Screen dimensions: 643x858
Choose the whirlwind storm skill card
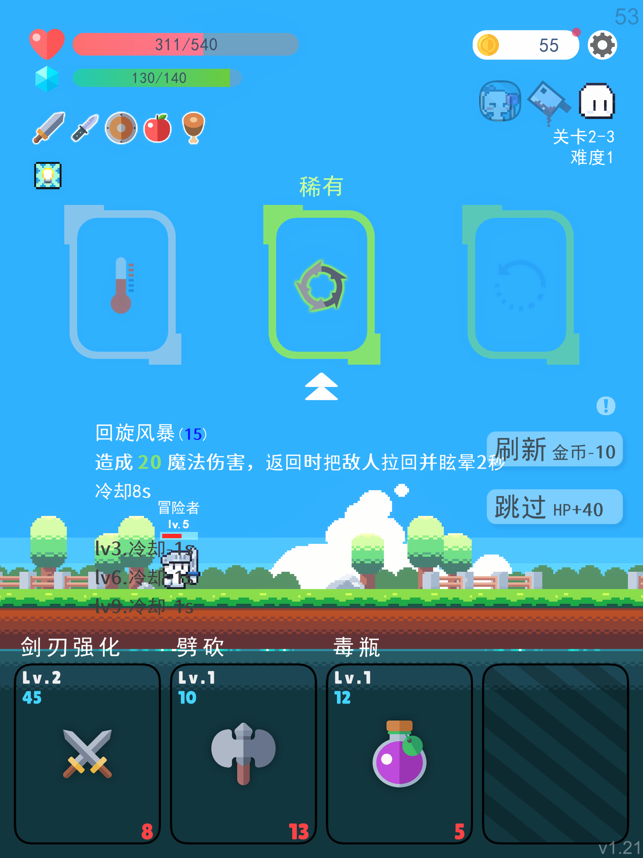pyautogui.click(x=321, y=286)
